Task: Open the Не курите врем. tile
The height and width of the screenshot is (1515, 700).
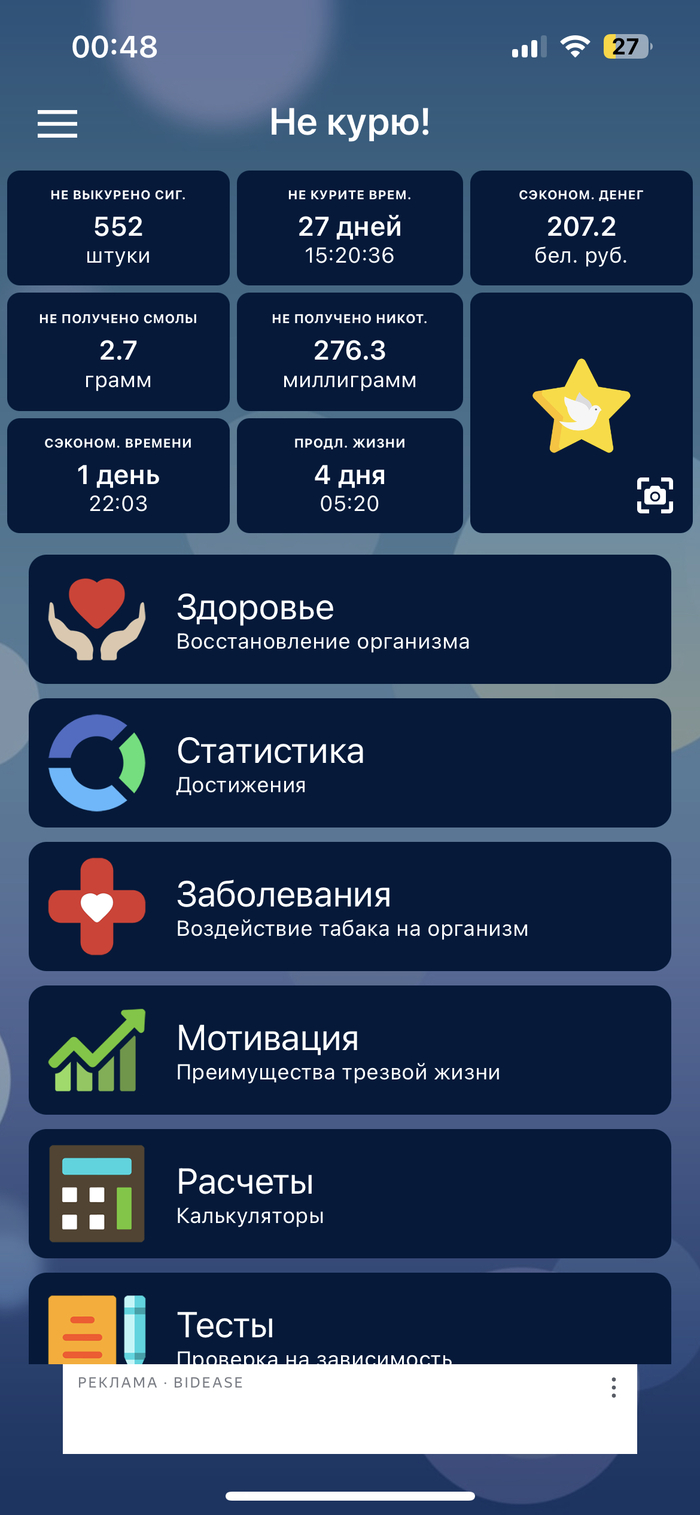Action: 349,228
